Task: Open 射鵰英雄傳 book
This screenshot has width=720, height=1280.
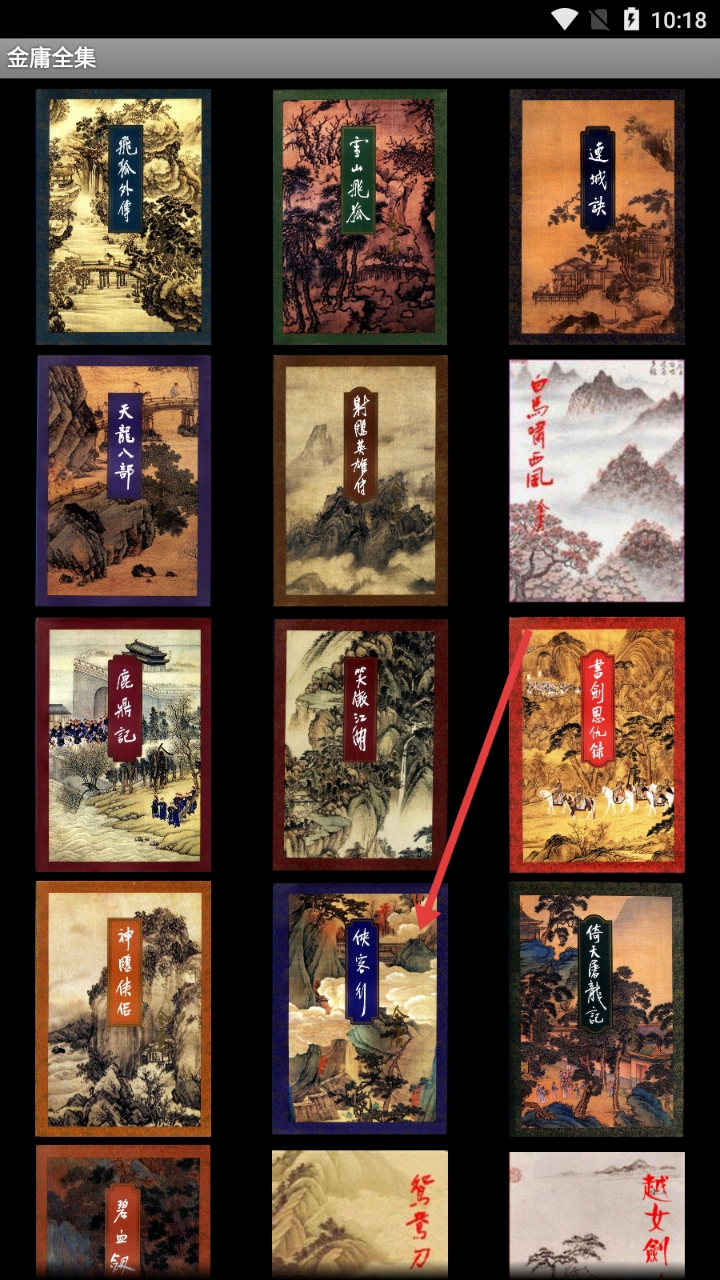Action: click(x=360, y=481)
